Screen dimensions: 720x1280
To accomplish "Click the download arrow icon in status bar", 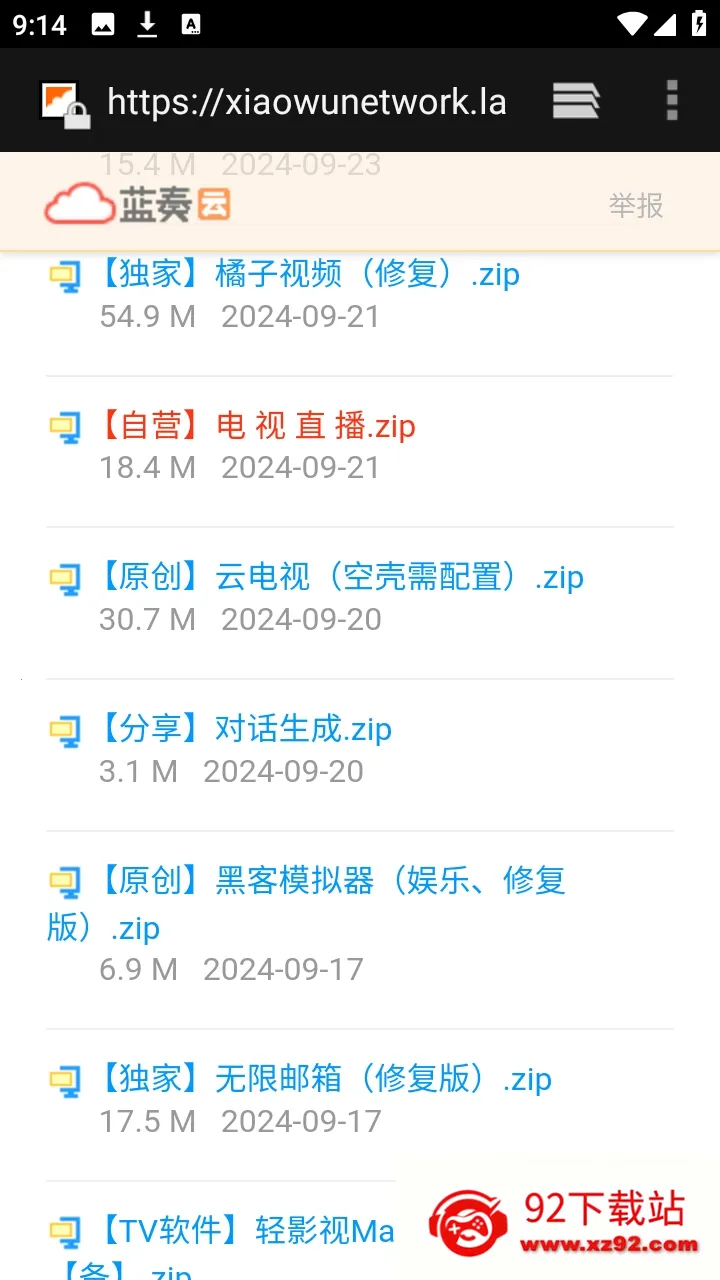I will pos(147,24).
